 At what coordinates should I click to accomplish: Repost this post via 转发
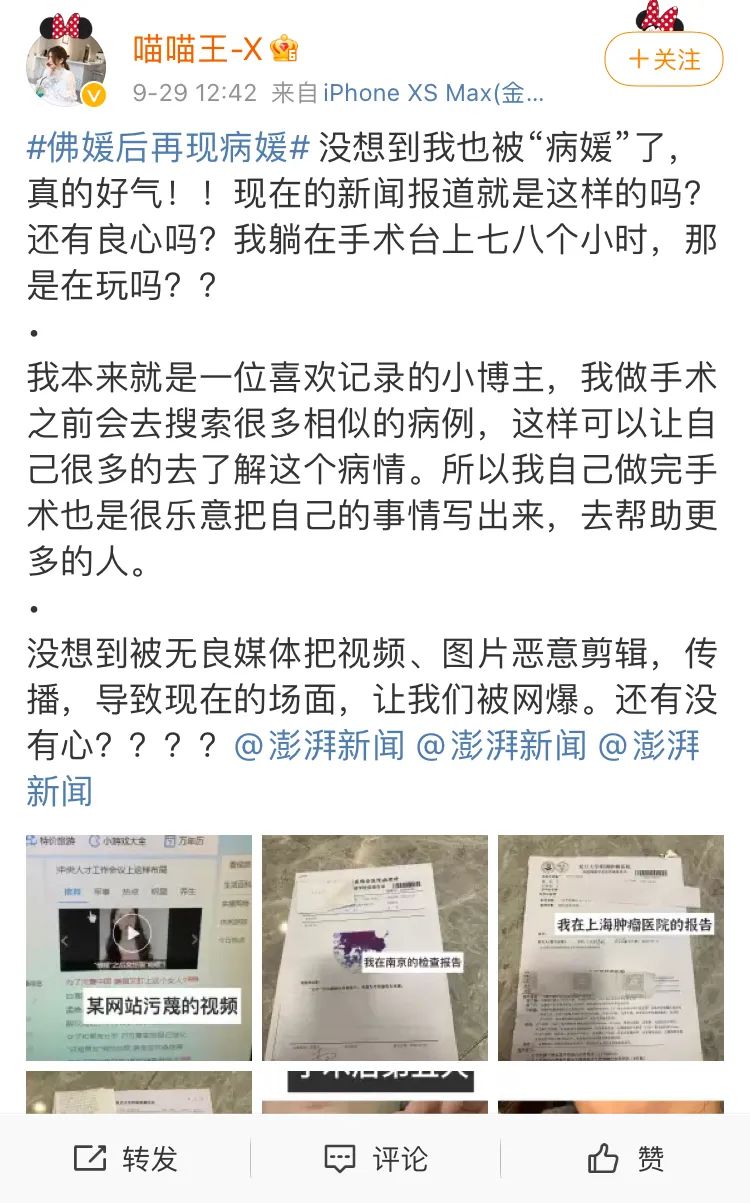pos(125,1159)
